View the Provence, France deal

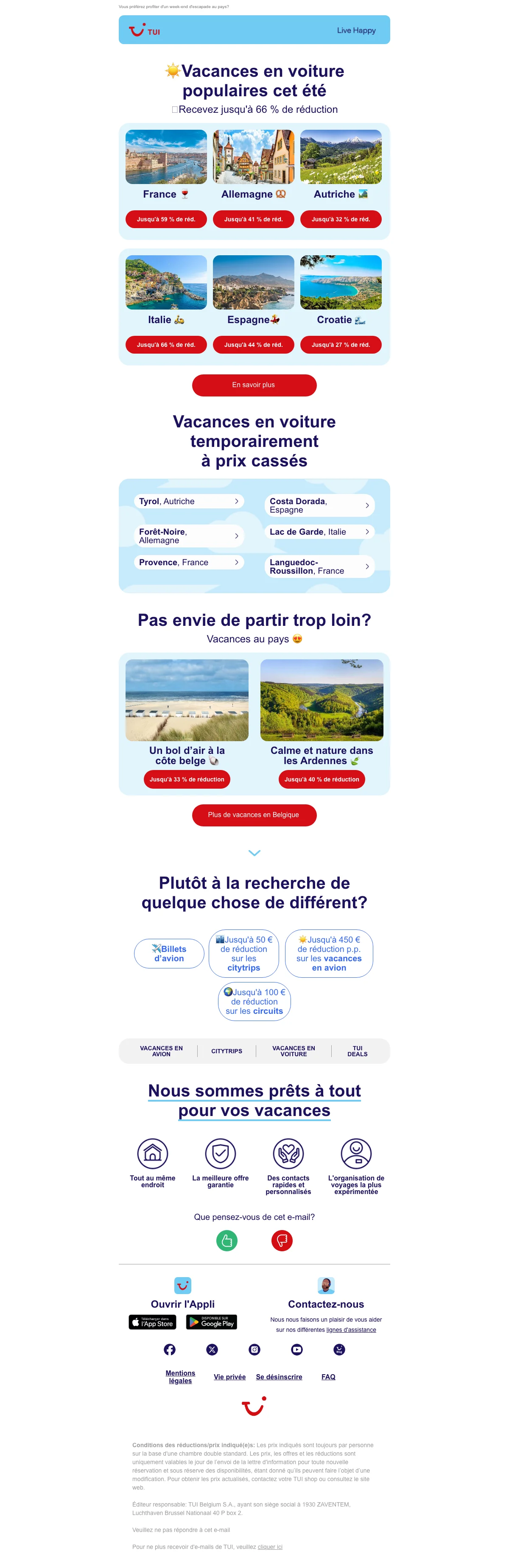pos(188,562)
